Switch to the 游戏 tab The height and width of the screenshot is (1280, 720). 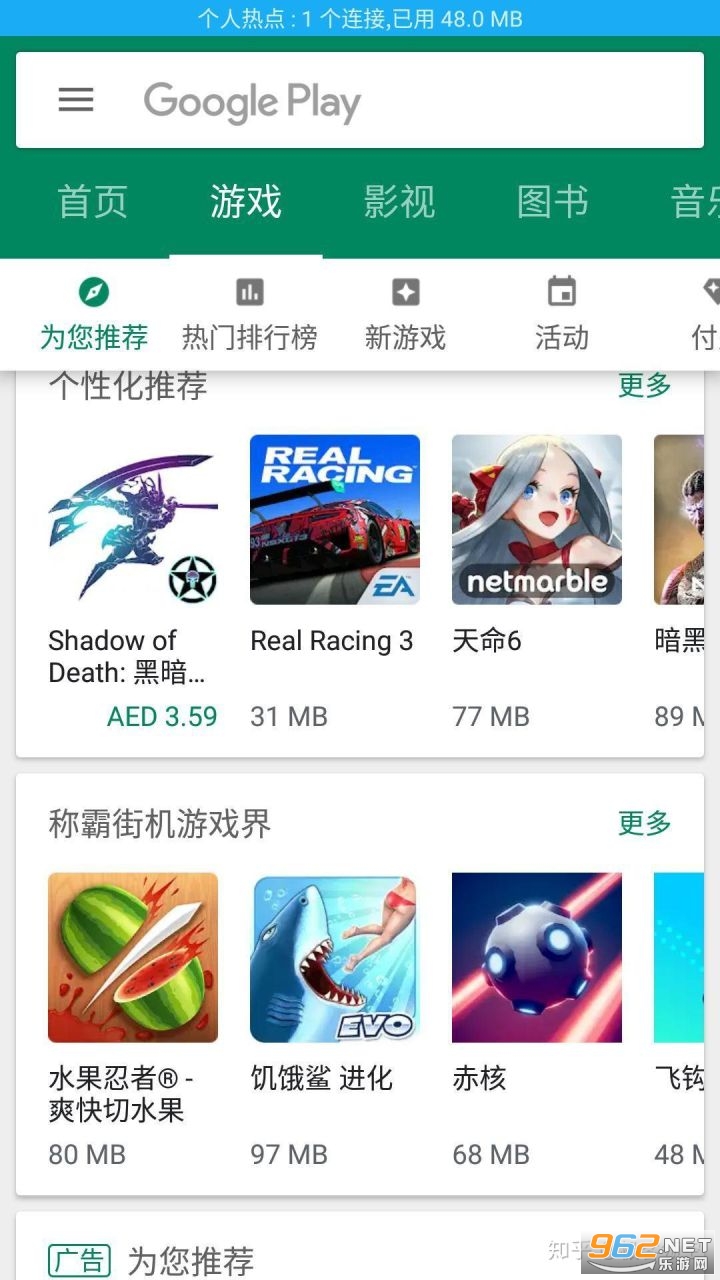click(246, 202)
